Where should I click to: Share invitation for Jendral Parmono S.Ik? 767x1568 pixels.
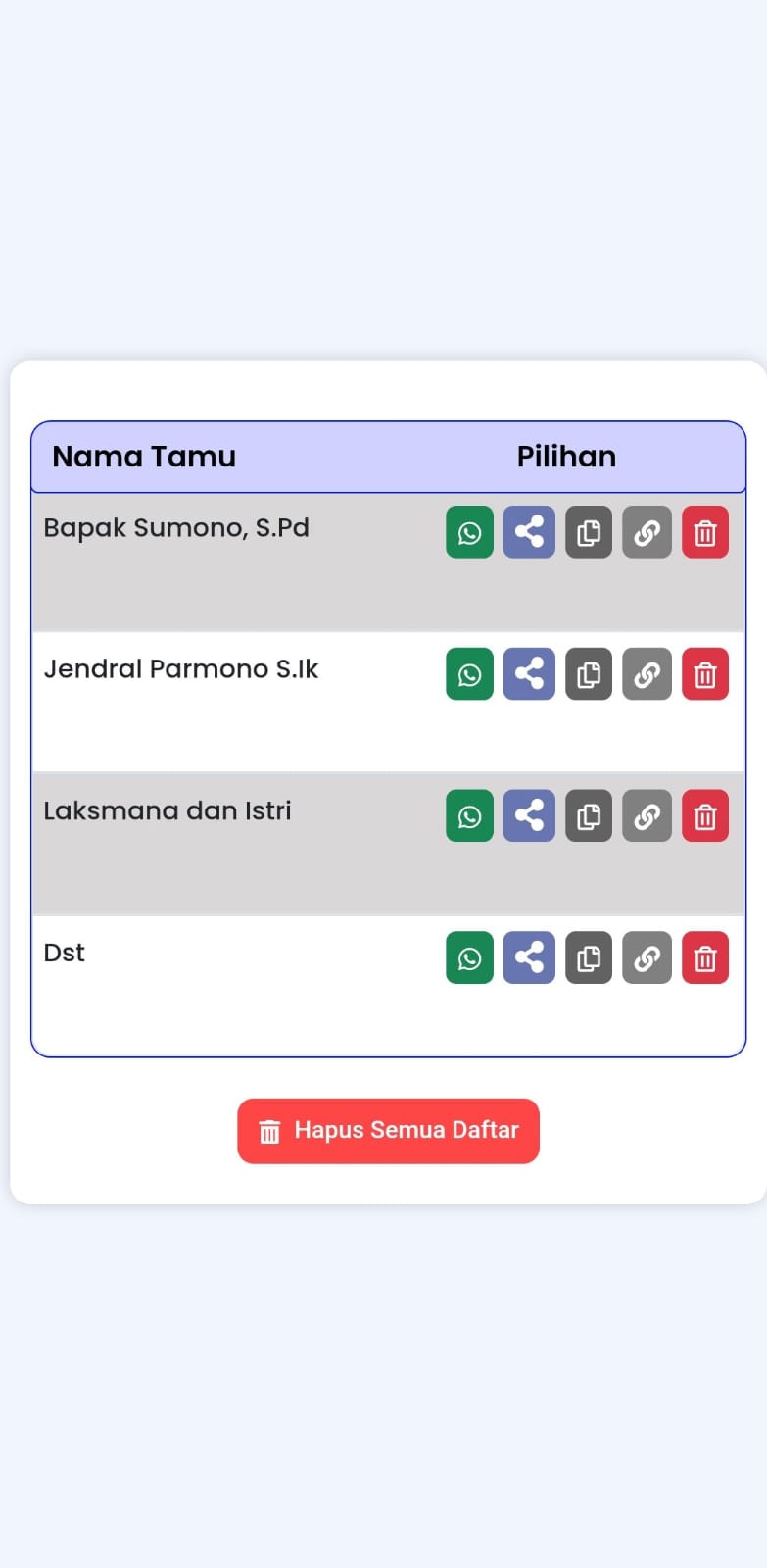pyautogui.click(x=529, y=674)
